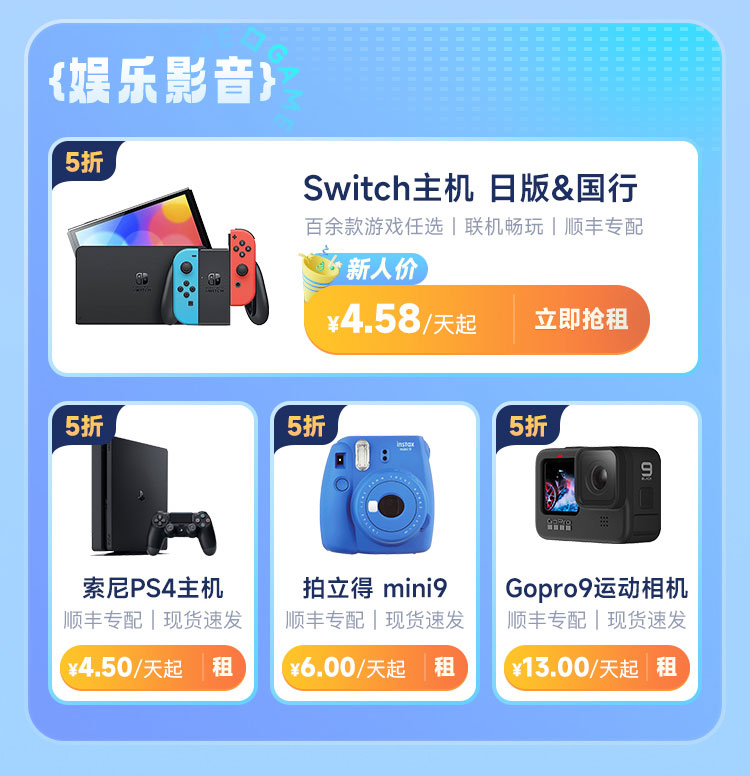This screenshot has height=776, width=750.
Task: Tap 立即抢租 for the Switch console
Action: coord(581,320)
